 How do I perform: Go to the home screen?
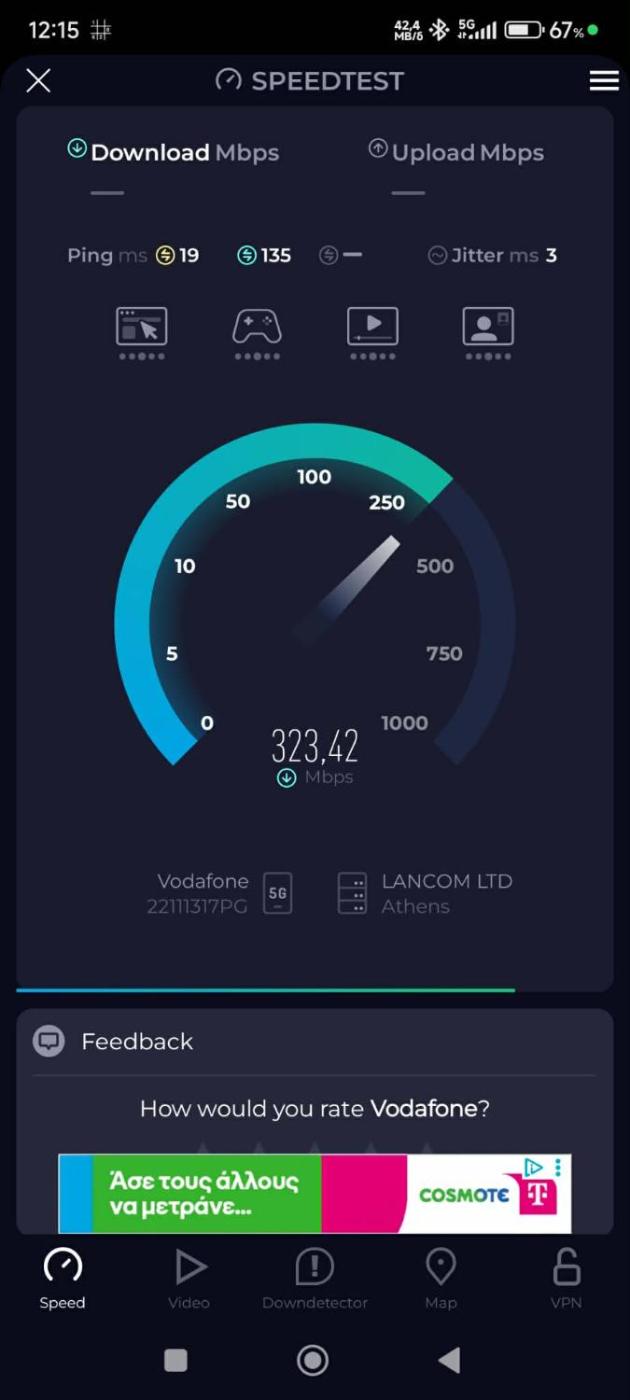pos(314,1360)
